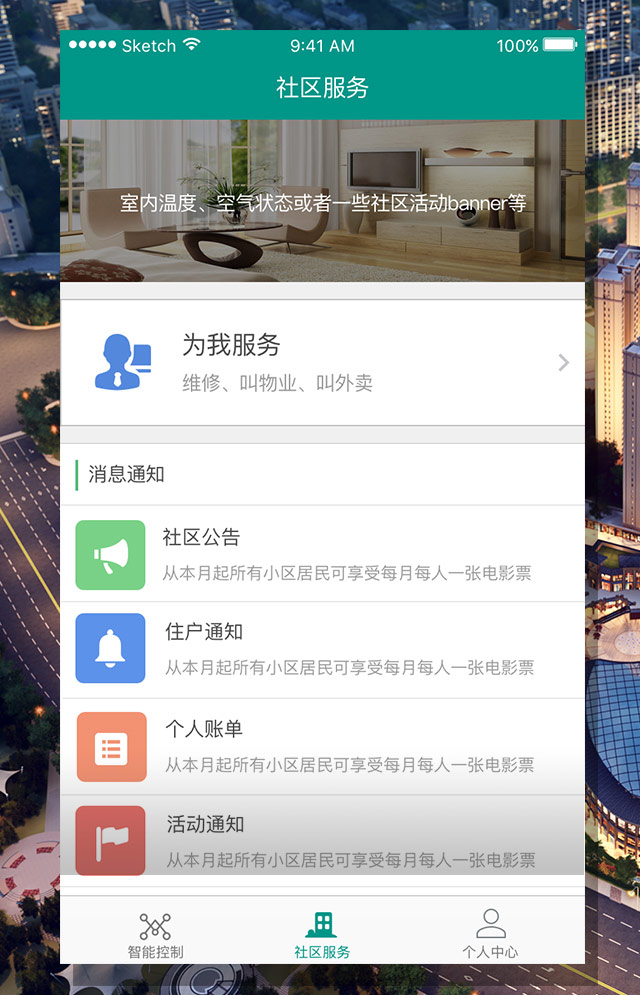The width and height of the screenshot is (640, 995).
Task: Open the 为我服务 service row
Action: coord(322,363)
